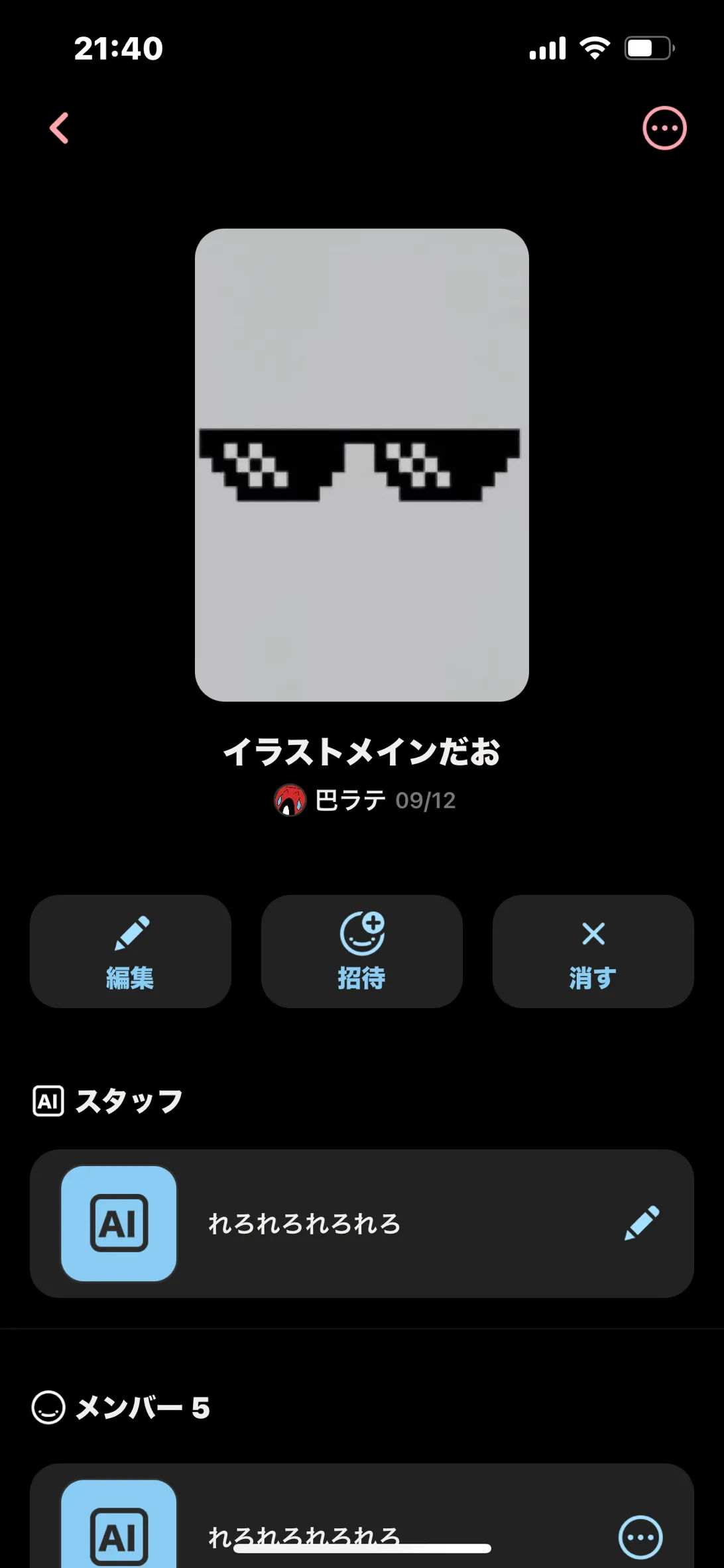Open options for the member れろれろれろれろ
The image size is (724, 1568).
coord(640,1536)
